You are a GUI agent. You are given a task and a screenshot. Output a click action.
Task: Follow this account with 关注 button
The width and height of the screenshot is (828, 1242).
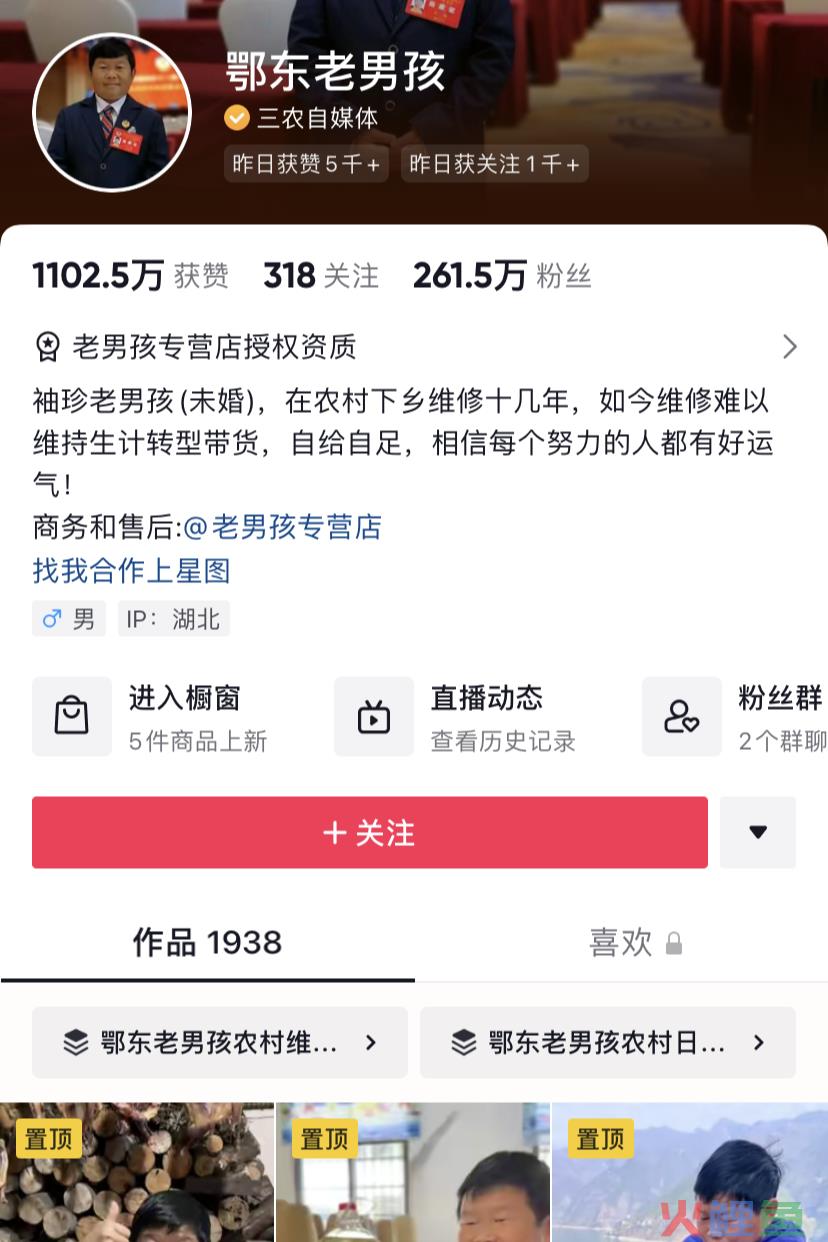(x=369, y=832)
